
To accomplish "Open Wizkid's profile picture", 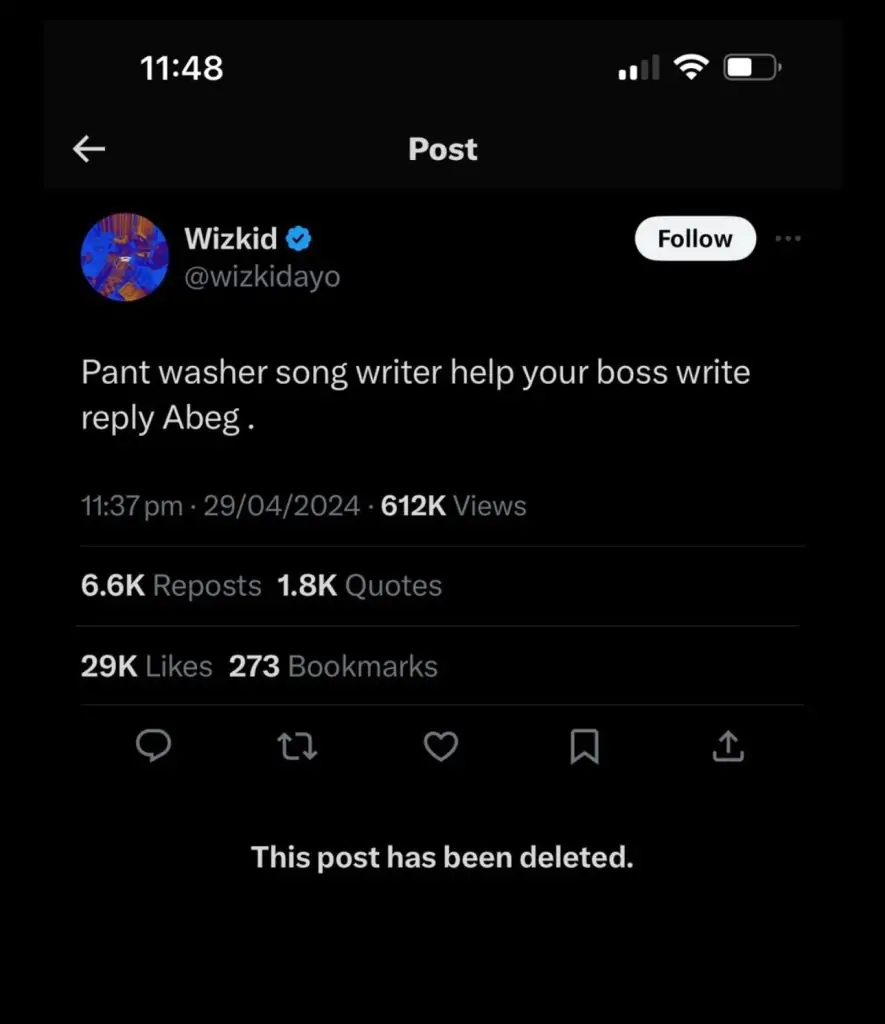I will [125, 257].
